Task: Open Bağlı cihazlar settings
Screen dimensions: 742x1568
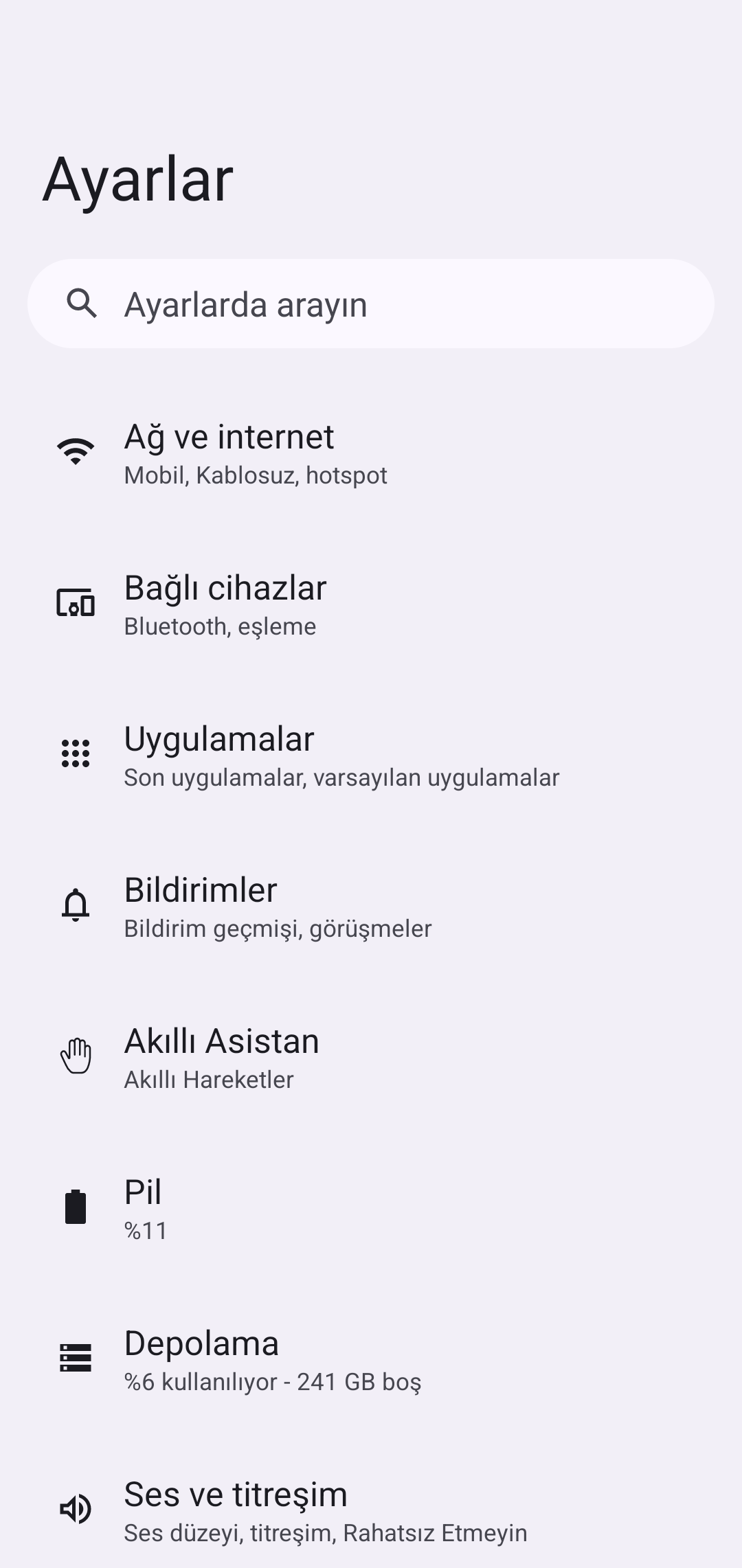Action: click(x=371, y=604)
